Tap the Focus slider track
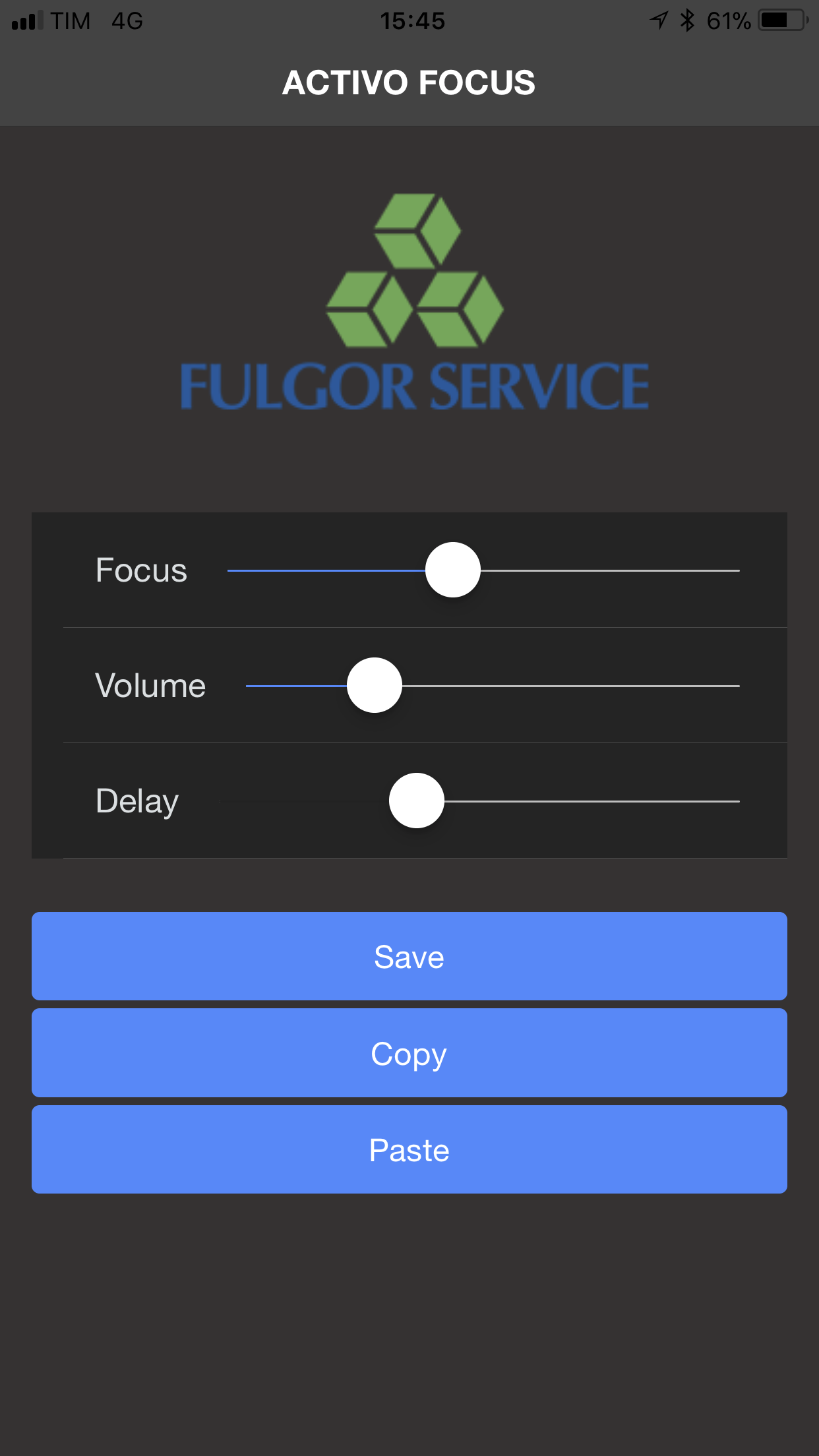The height and width of the screenshot is (1456, 819). 483,570
